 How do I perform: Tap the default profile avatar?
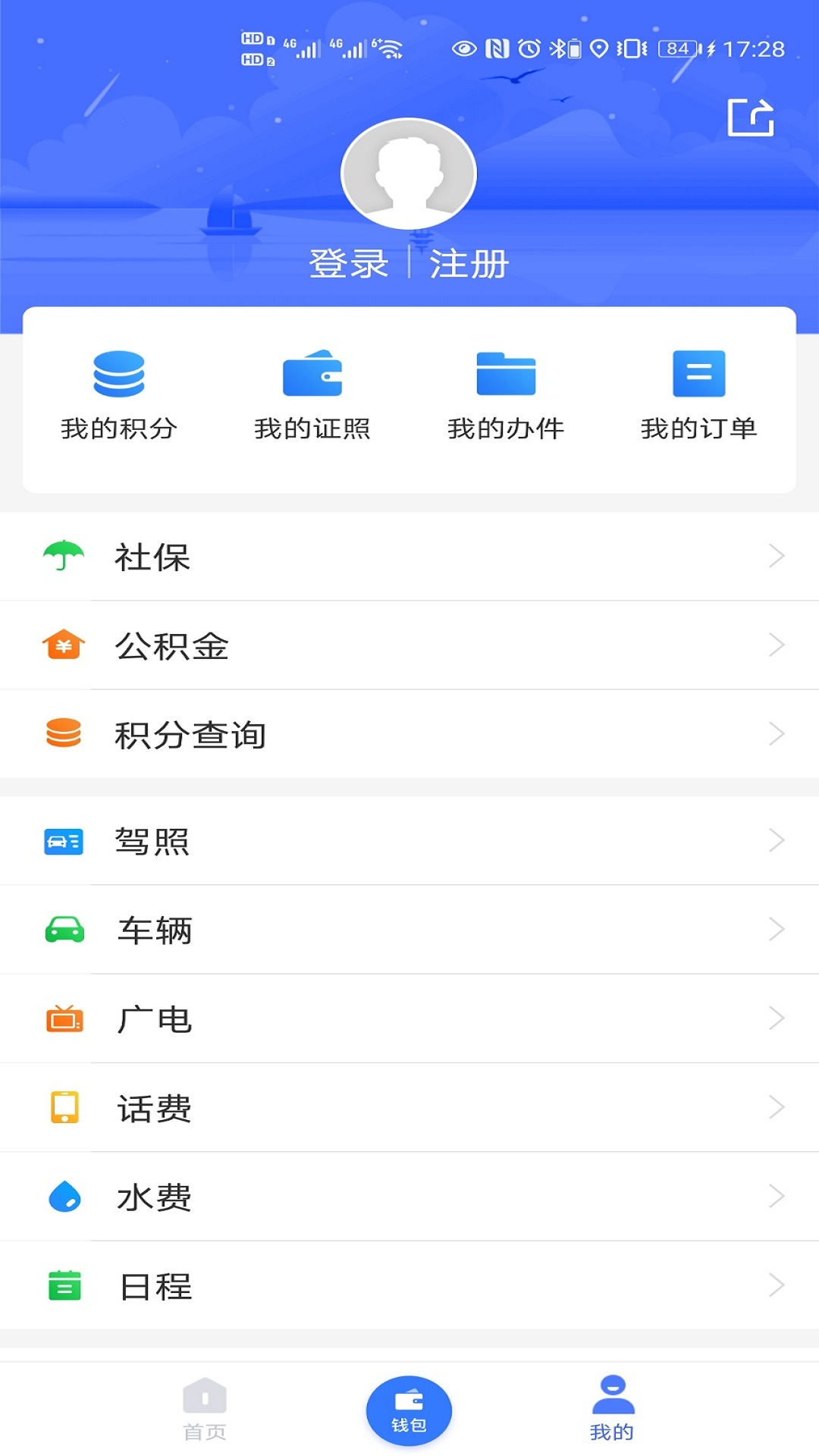tap(409, 174)
